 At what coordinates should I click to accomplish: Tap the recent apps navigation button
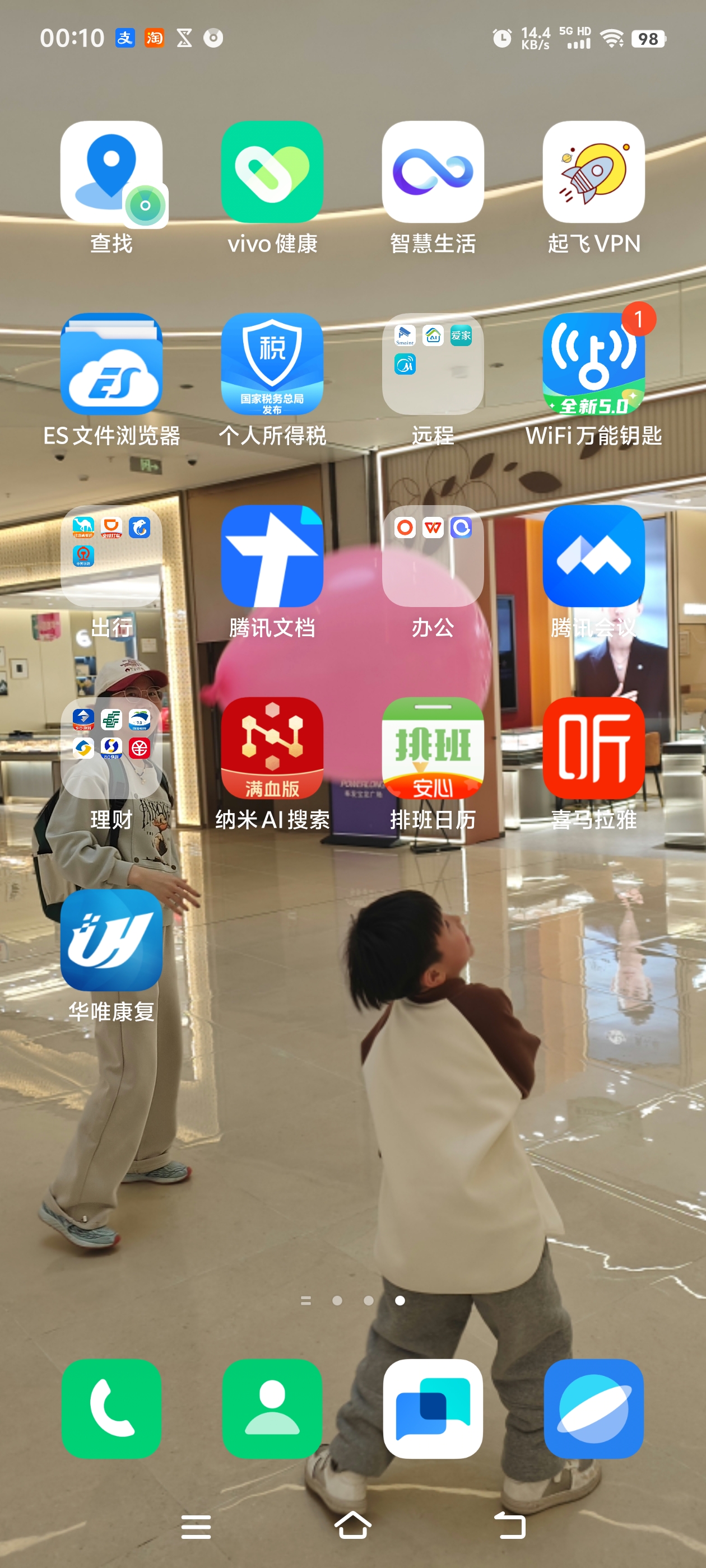click(196, 1526)
